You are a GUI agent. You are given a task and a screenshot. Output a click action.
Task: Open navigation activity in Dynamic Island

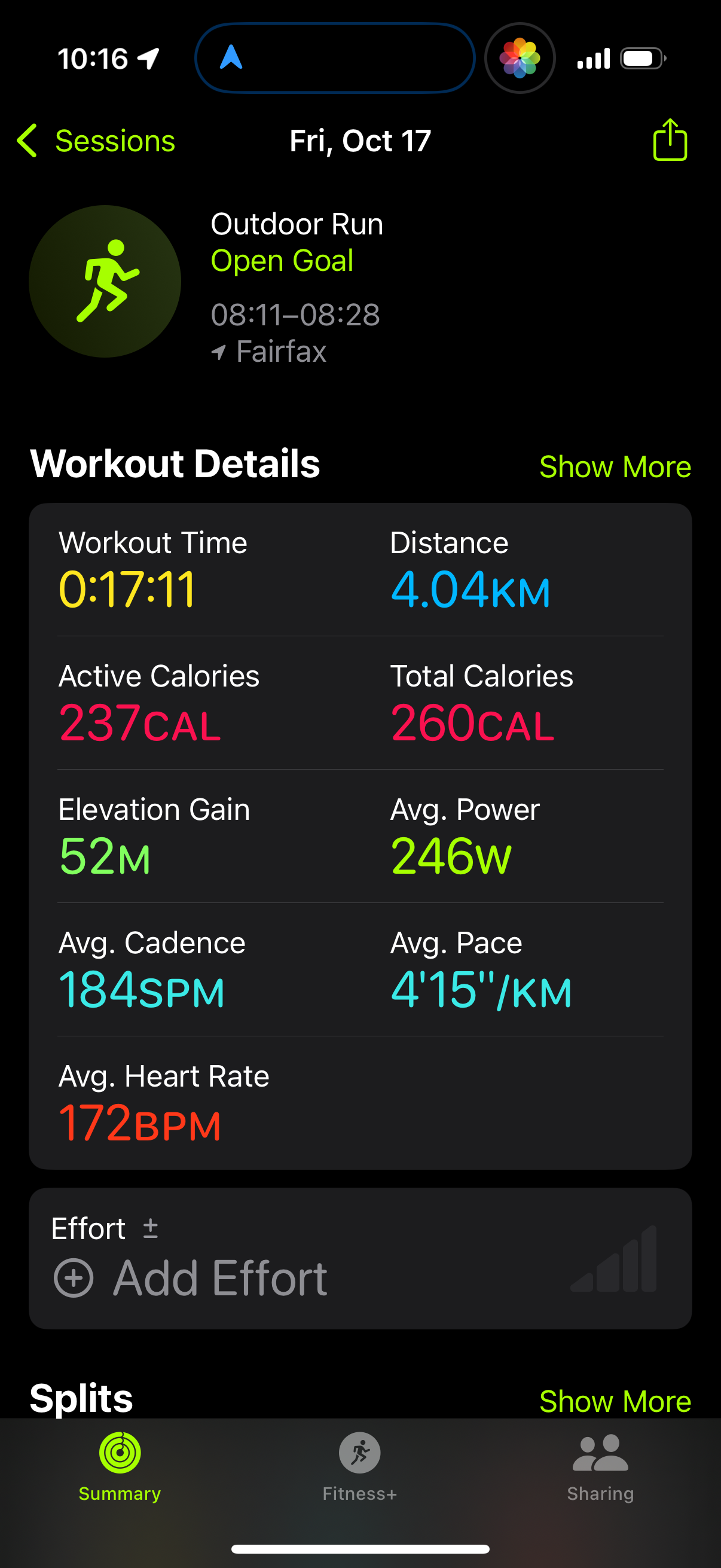click(x=335, y=59)
